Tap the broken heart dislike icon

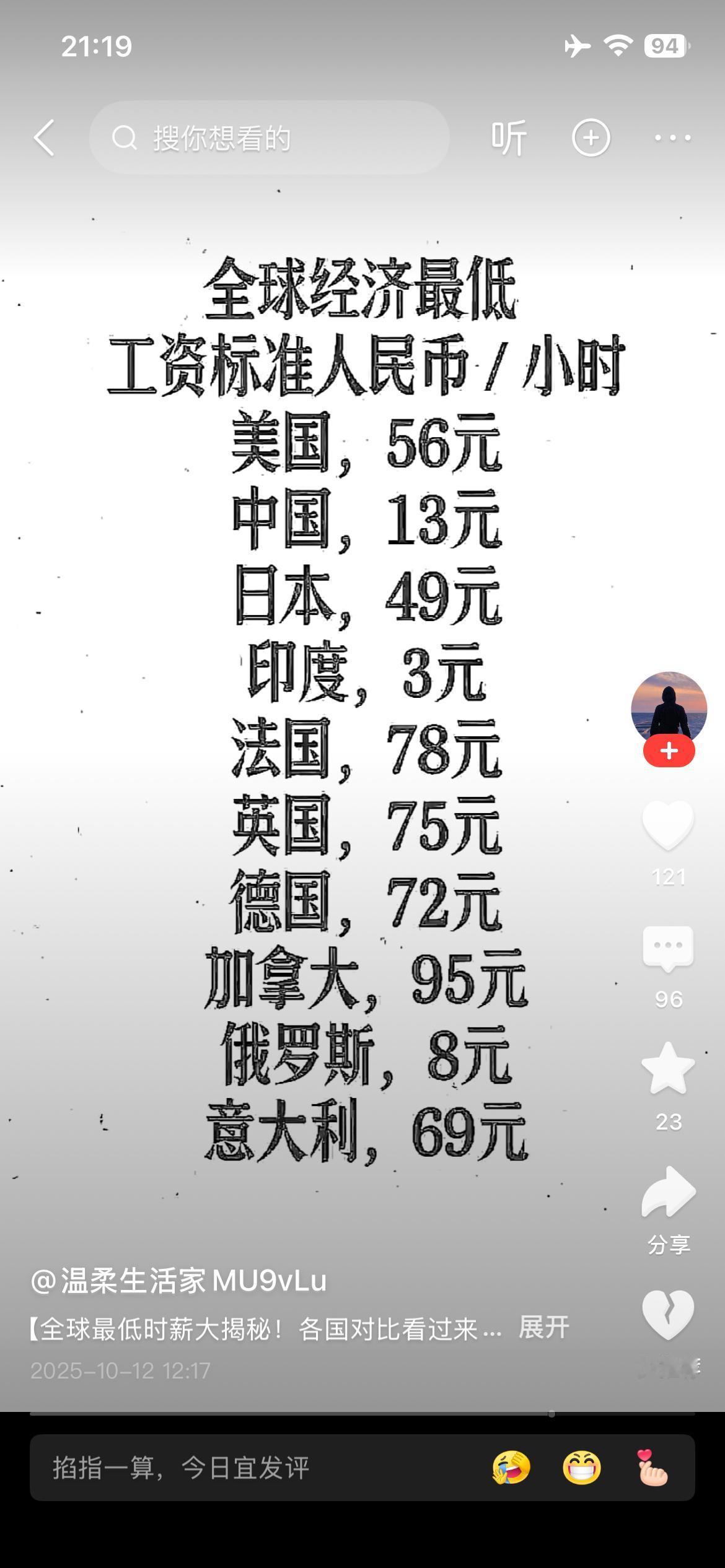click(668, 1313)
